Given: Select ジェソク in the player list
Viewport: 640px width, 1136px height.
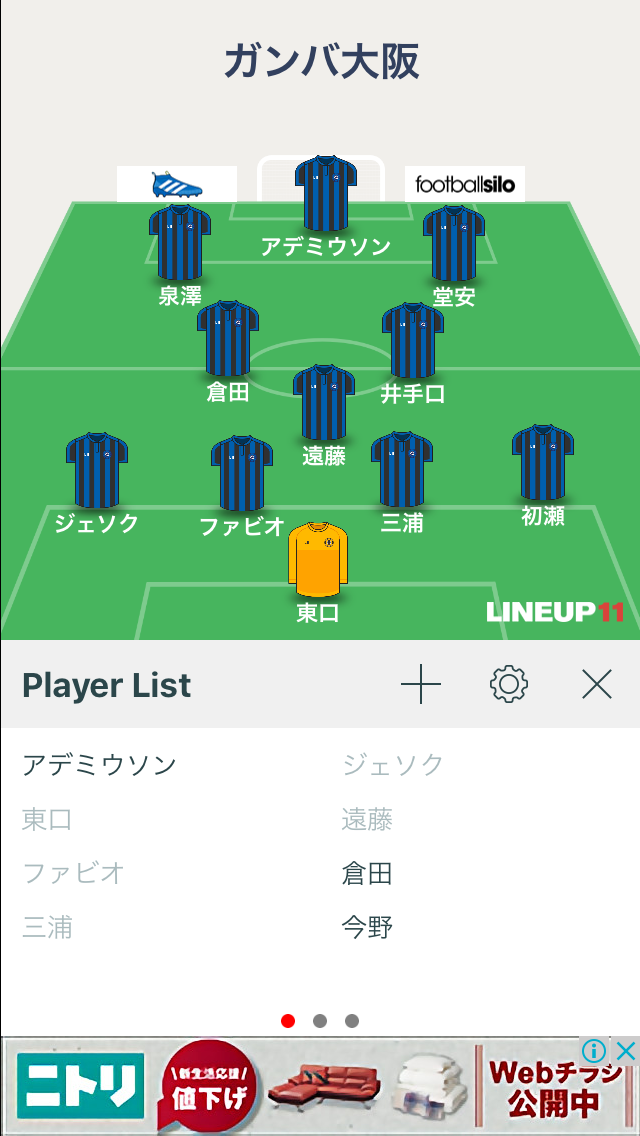Looking at the screenshot, I should click(393, 765).
